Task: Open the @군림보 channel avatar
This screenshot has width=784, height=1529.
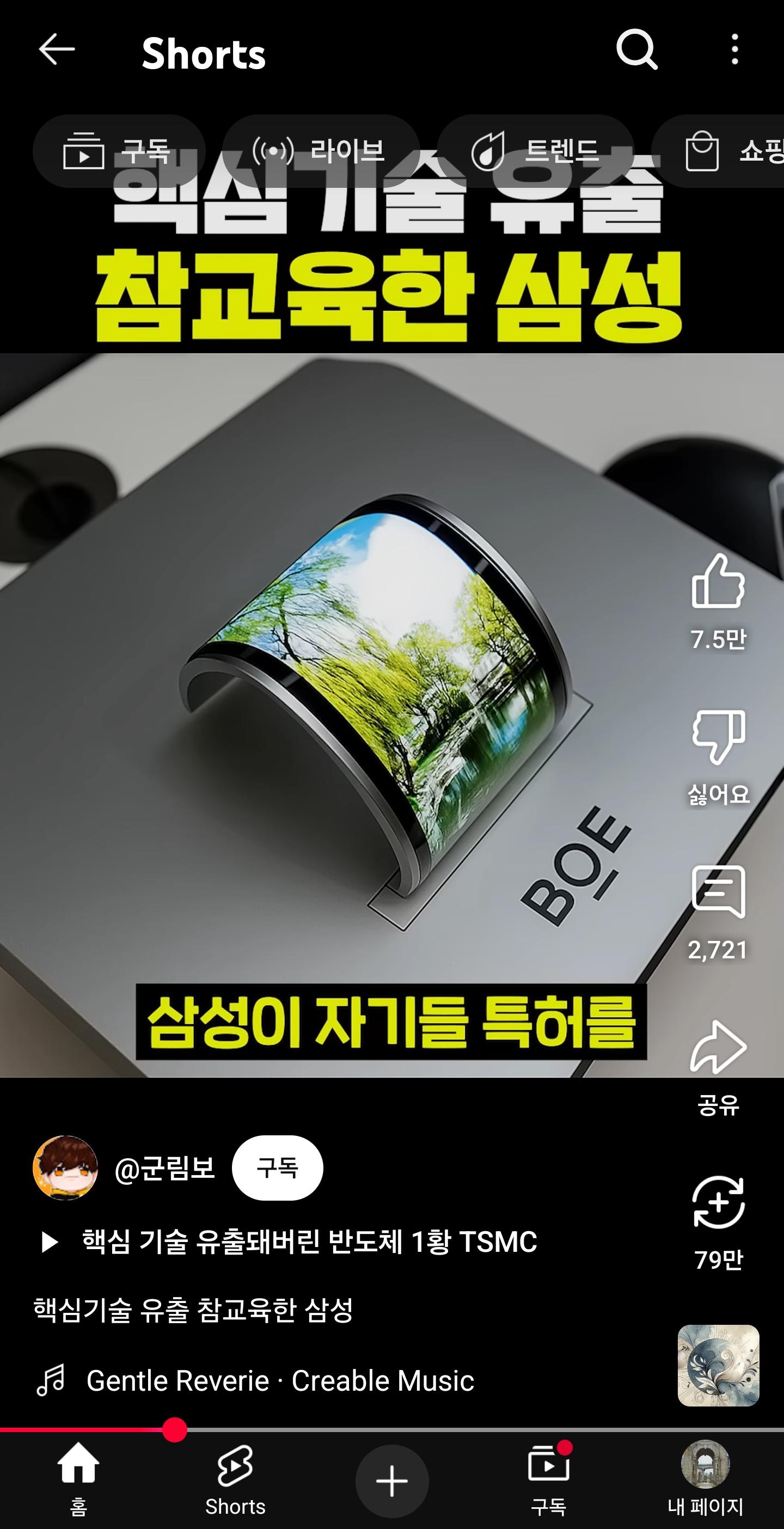Action: 65,1168
